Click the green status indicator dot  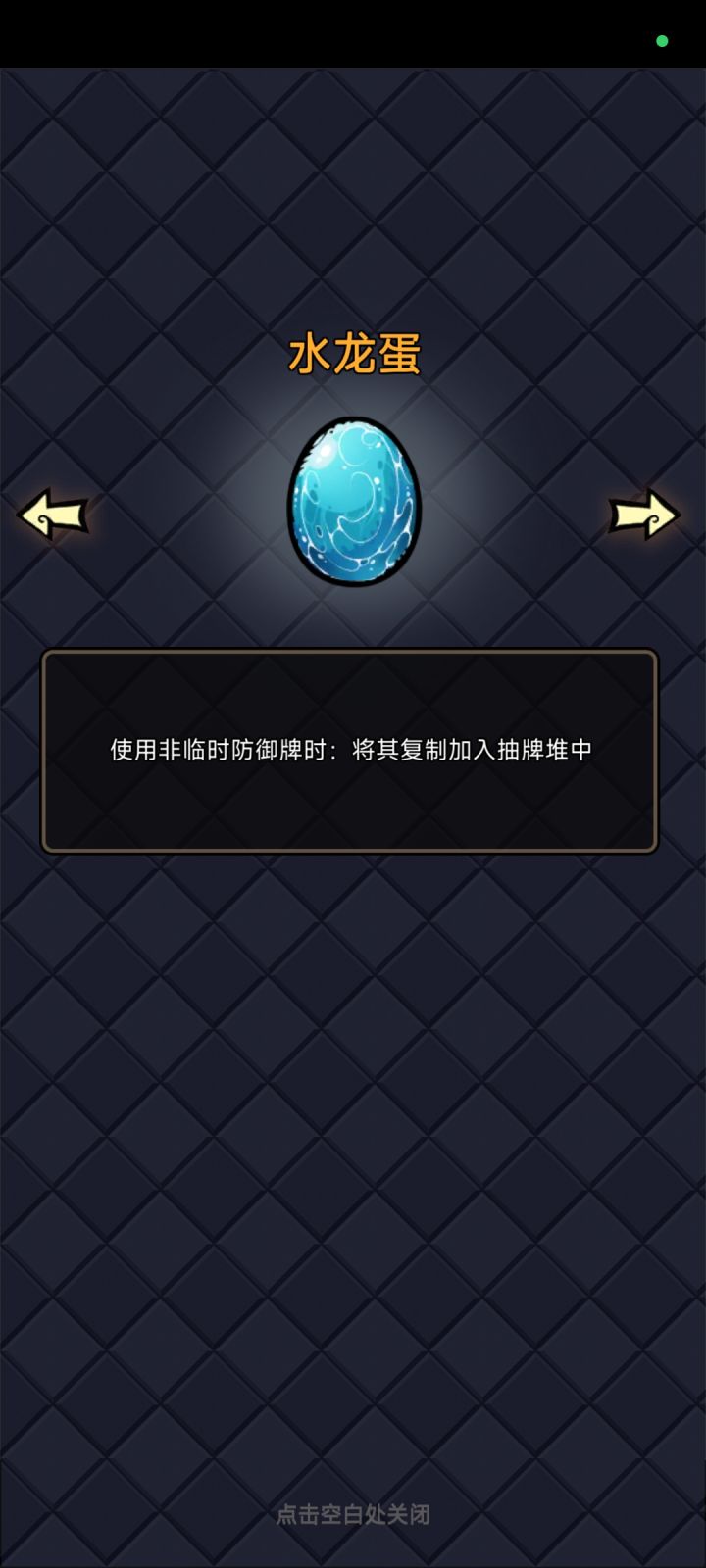point(663,40)
